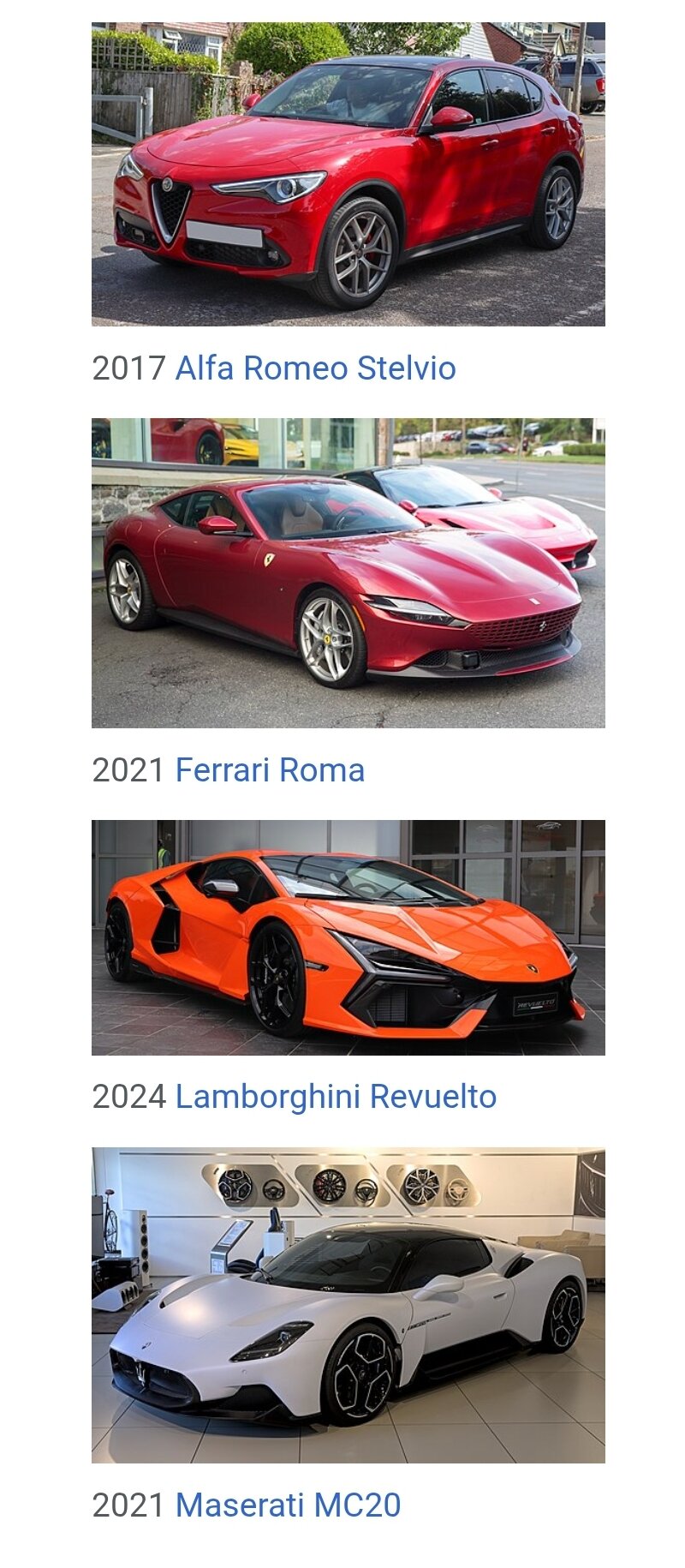View the Ferrari Roma image

[x=348, y=573]
